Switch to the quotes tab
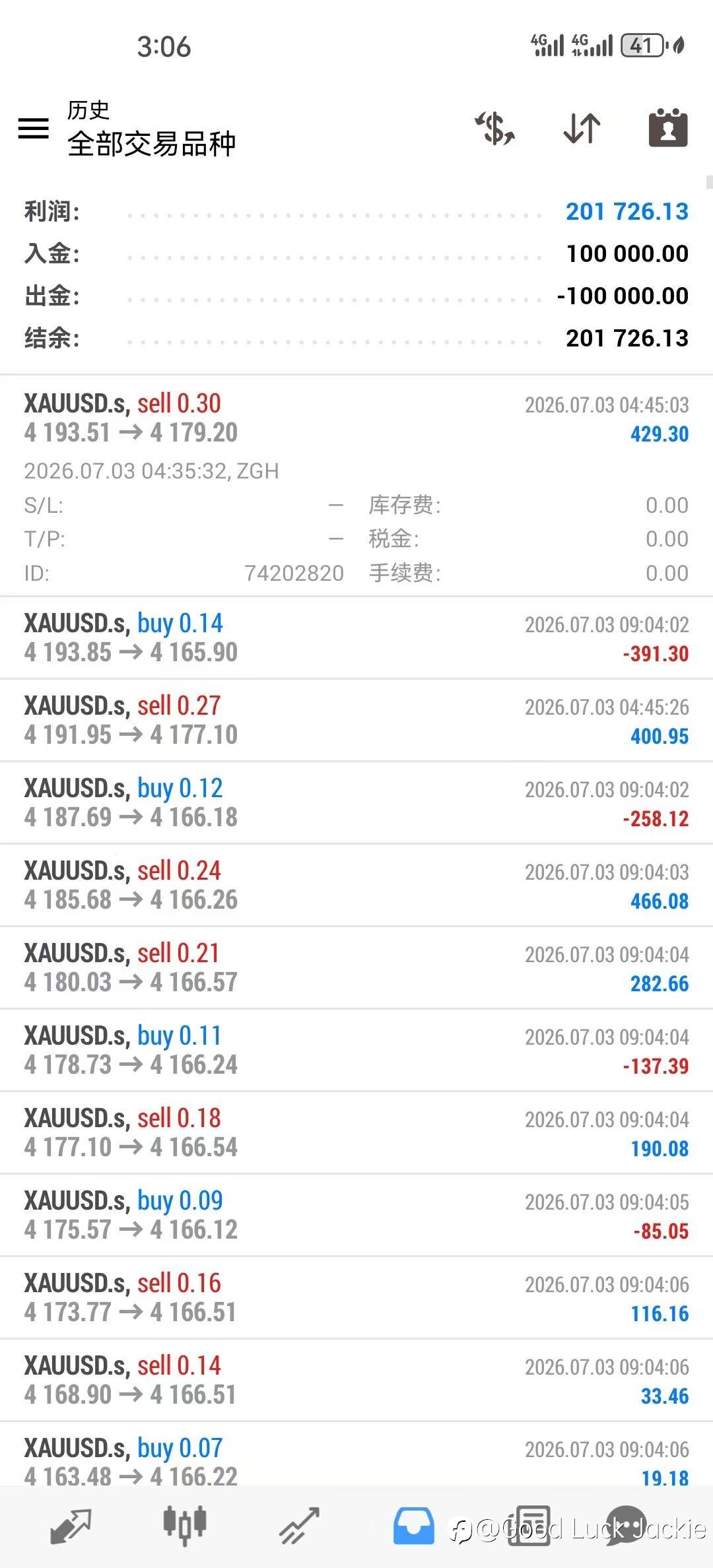Screen dimensions: 713x1568 [71, 1526]
